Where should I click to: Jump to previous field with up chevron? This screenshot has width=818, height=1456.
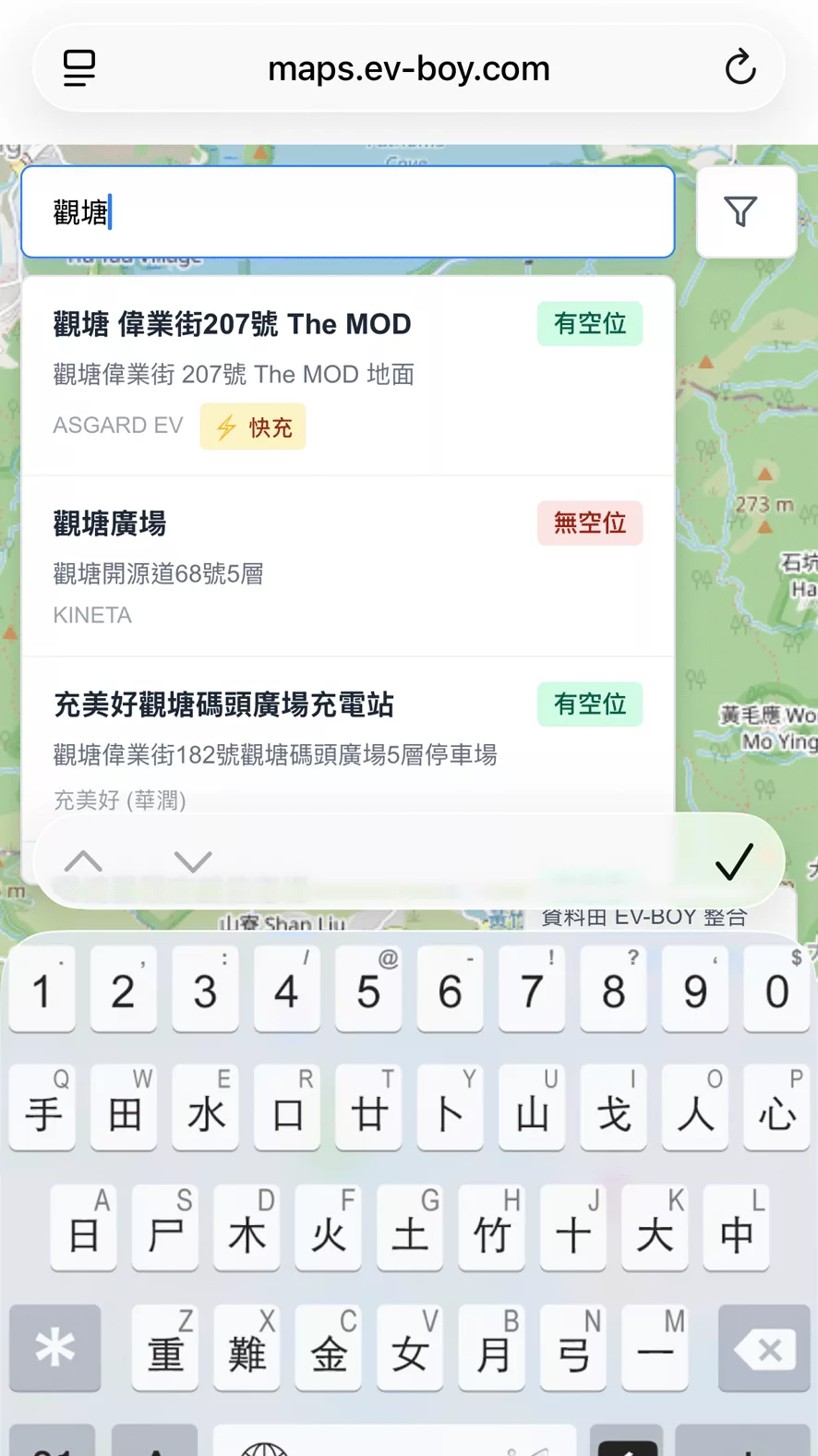(84, 861)
